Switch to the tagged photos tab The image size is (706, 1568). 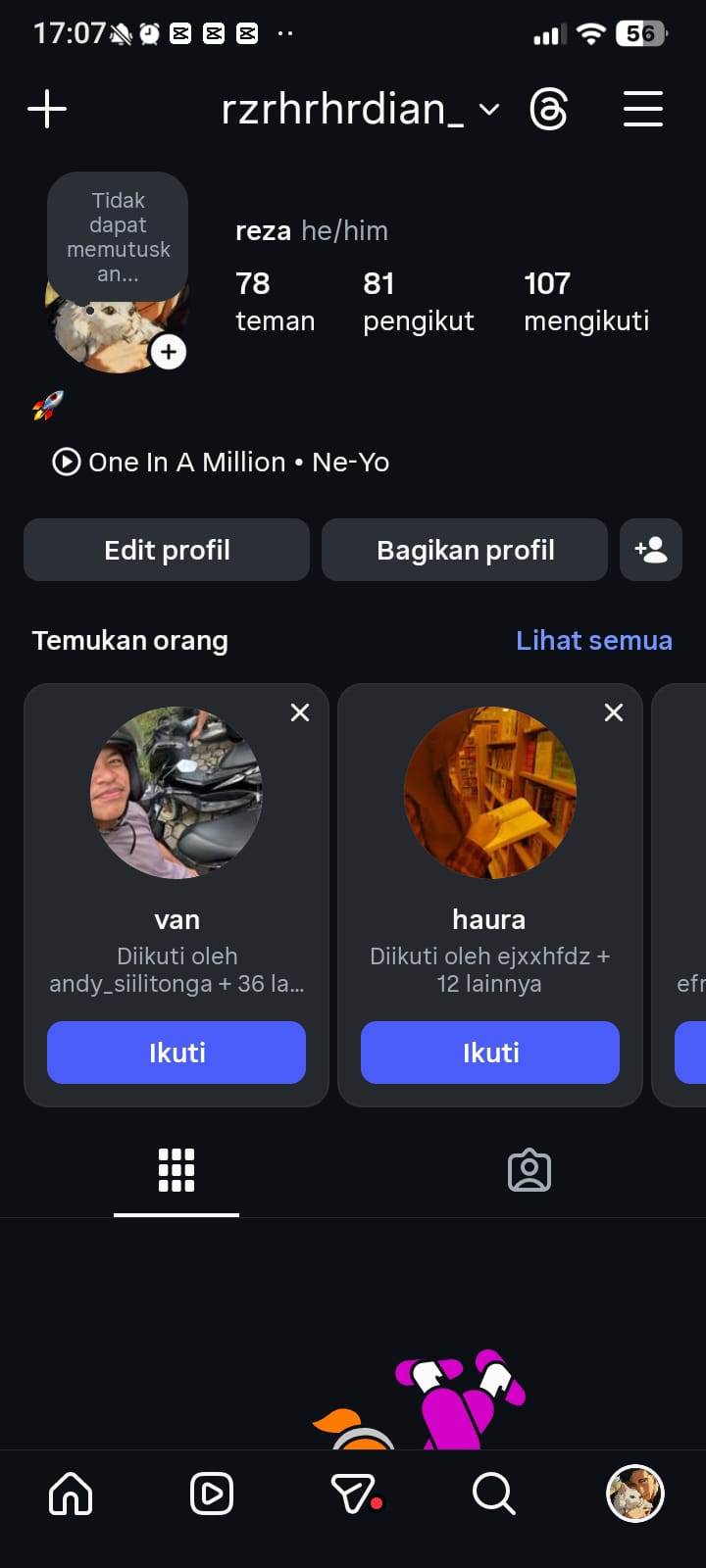(x=529, y=1170)
